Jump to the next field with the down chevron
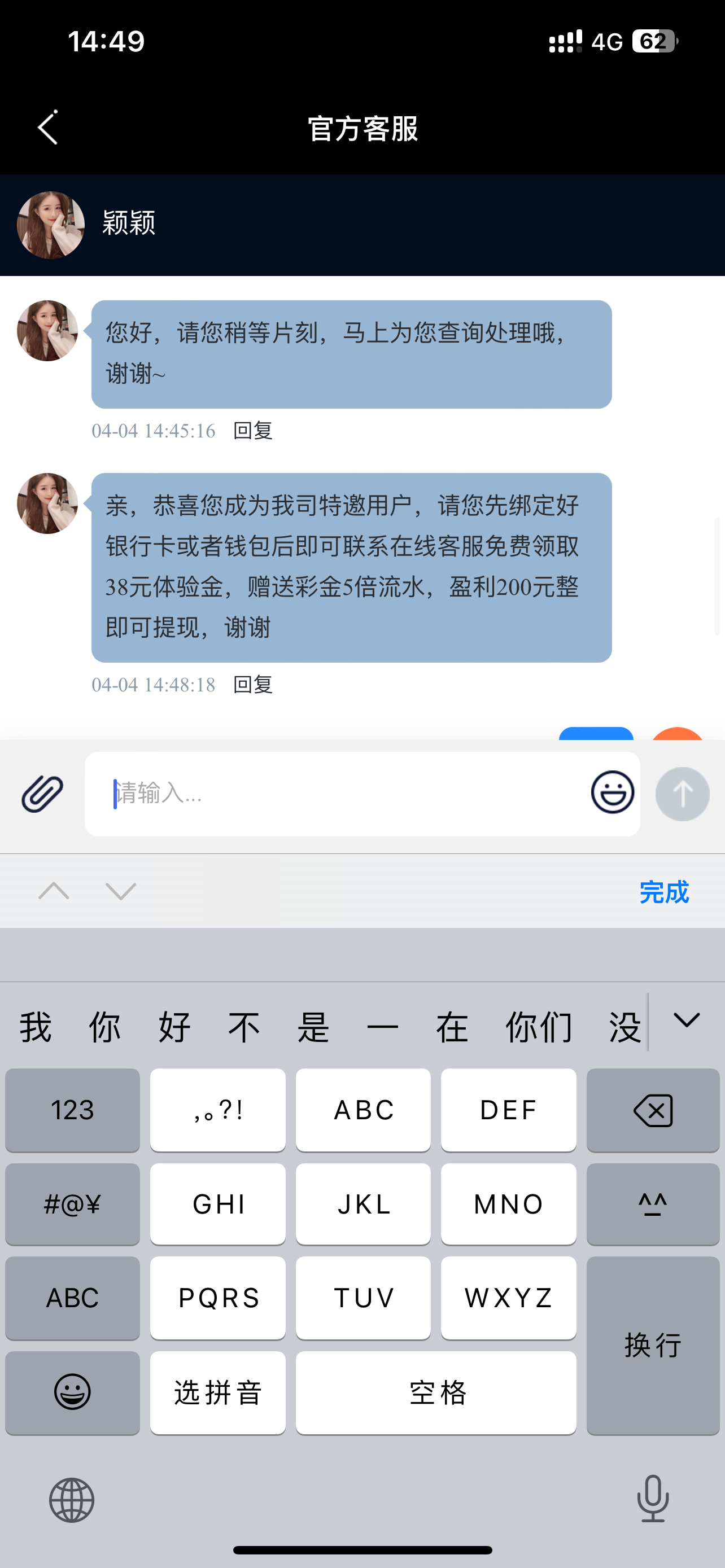 click(120, 891)
